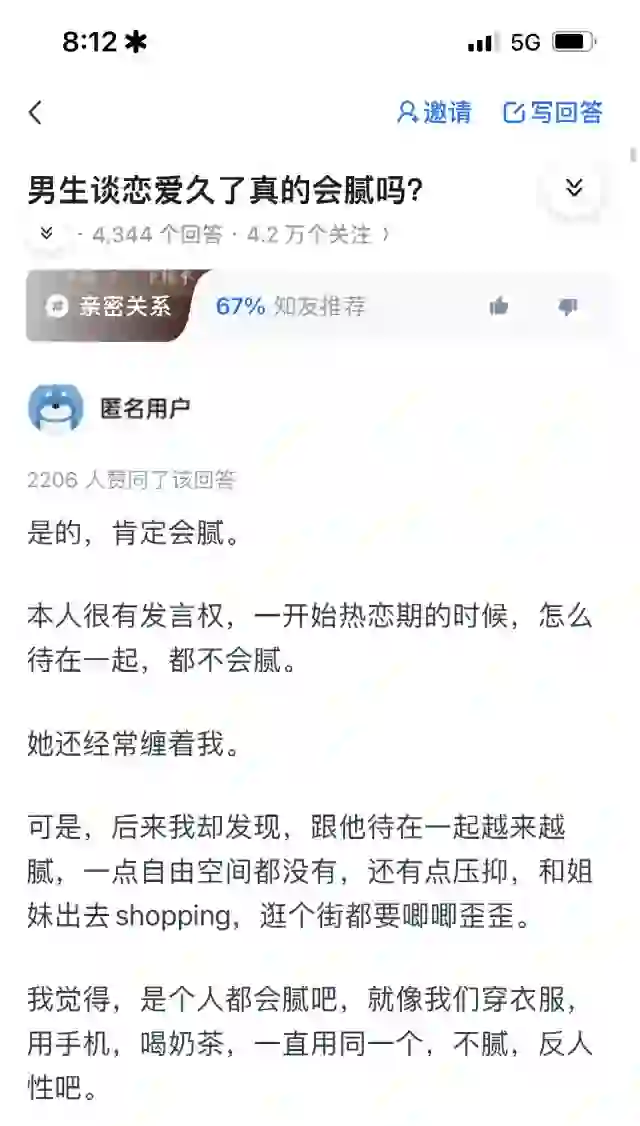Screen dimensions: 640x1126
Task: Go back with the top-left arrow
Action: (x=35, y=113)
